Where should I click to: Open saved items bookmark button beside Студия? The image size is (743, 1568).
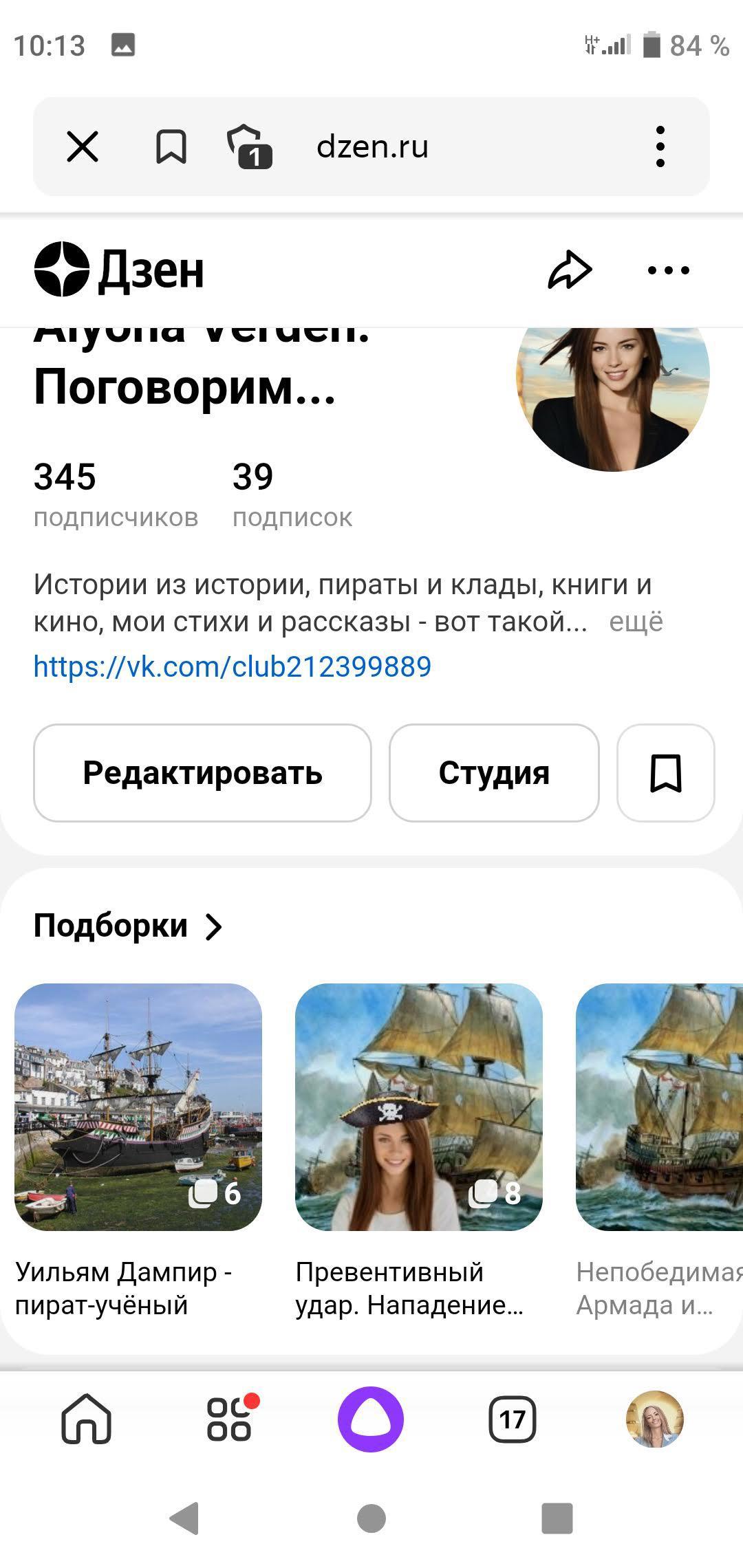tap(665, 773)
